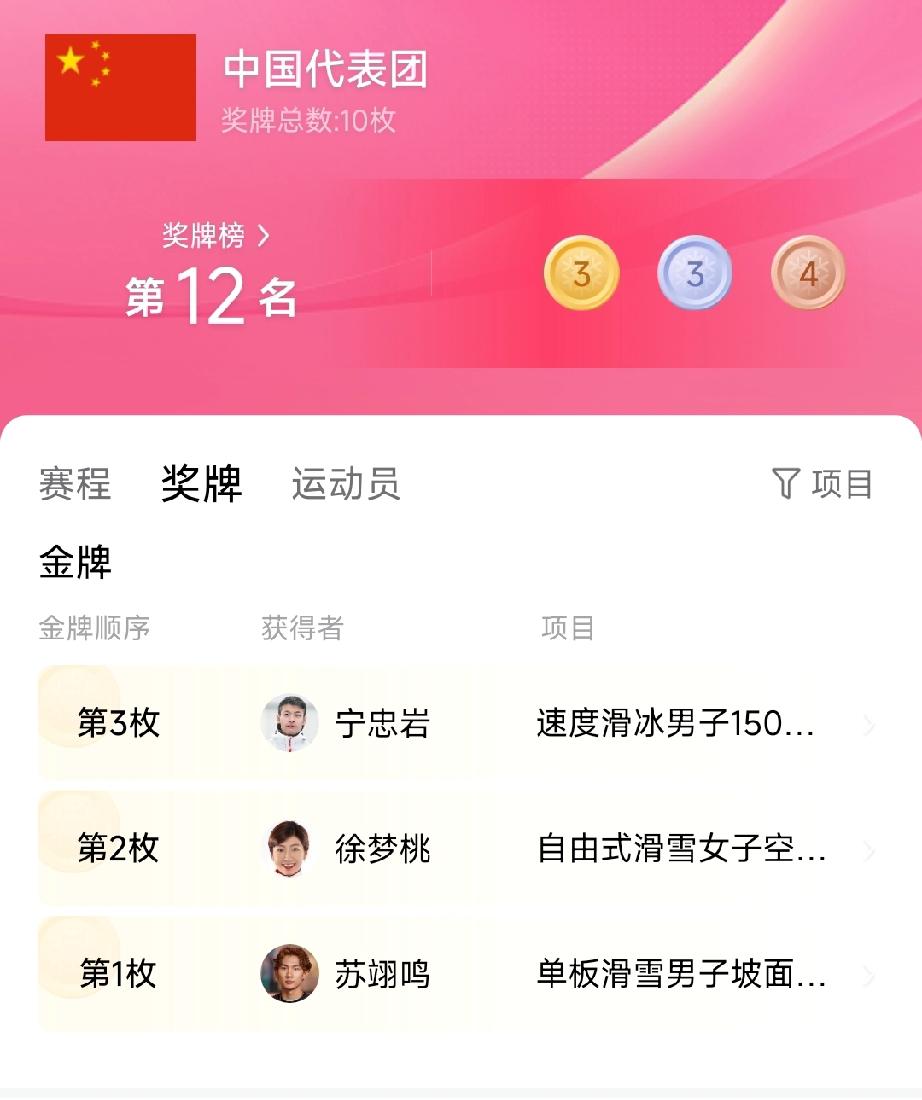This screenshot has height=1100, width=922.
Task: Select the bronze medal count icon
Action: tap(808, 272)
